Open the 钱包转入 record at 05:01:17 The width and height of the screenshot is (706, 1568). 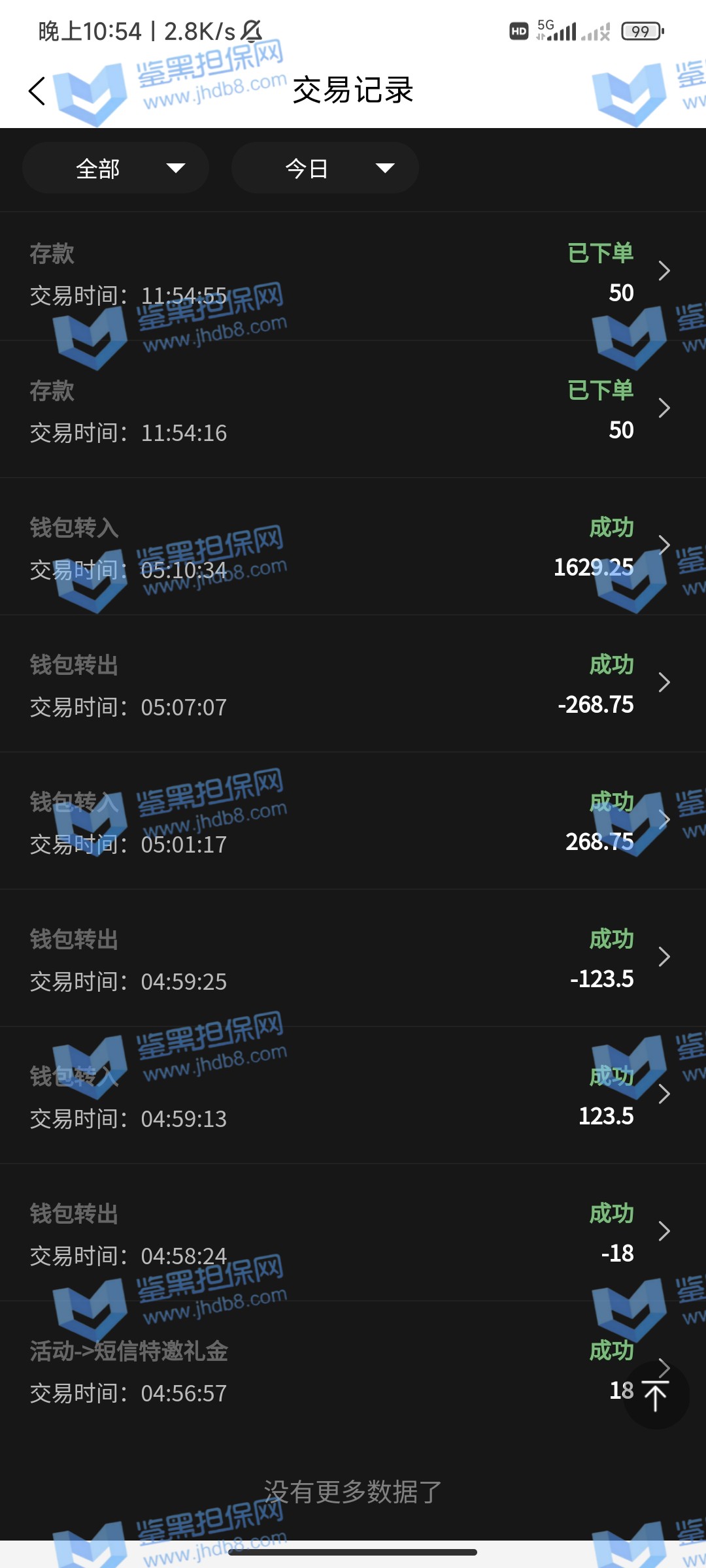(x=353, y=822)
